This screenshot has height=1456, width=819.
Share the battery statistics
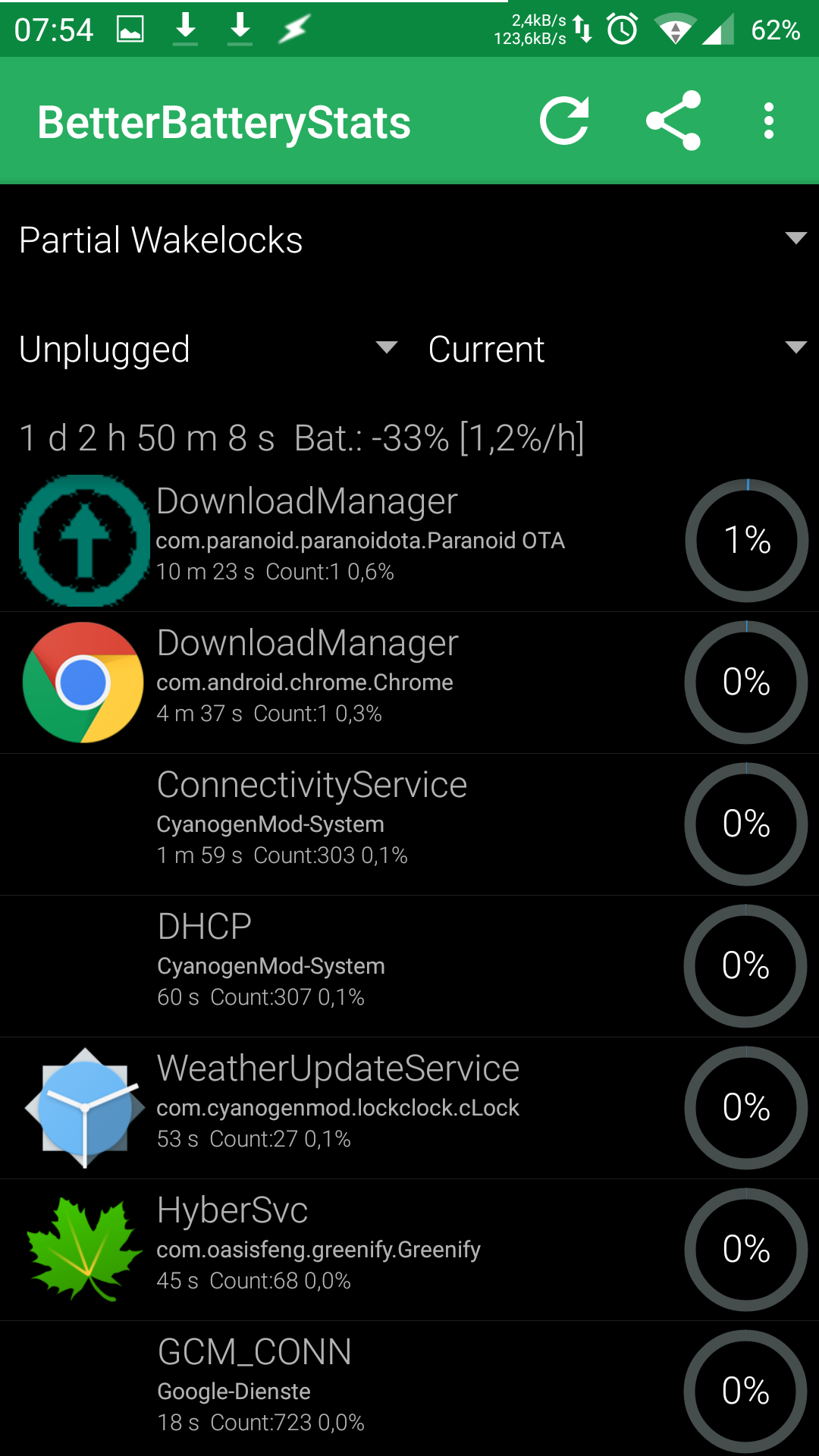click(x=673, y=121)
